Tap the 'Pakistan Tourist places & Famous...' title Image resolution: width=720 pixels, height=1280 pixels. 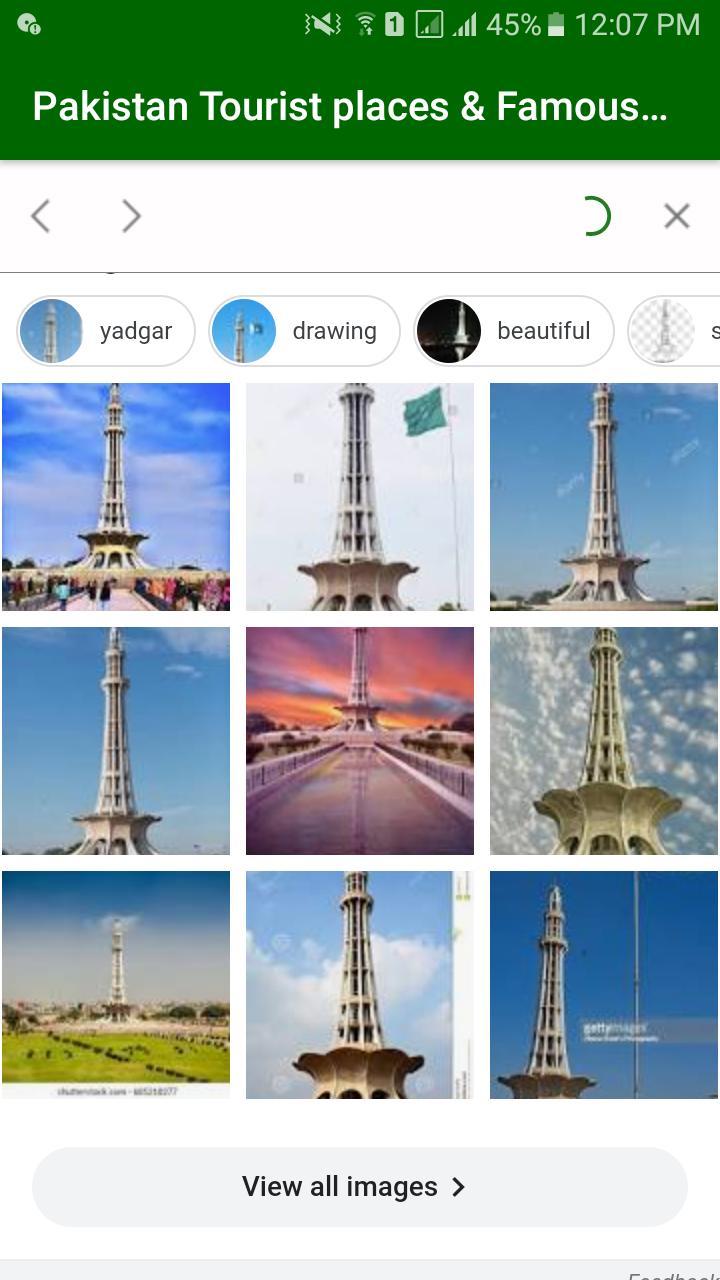coord(348,106)
